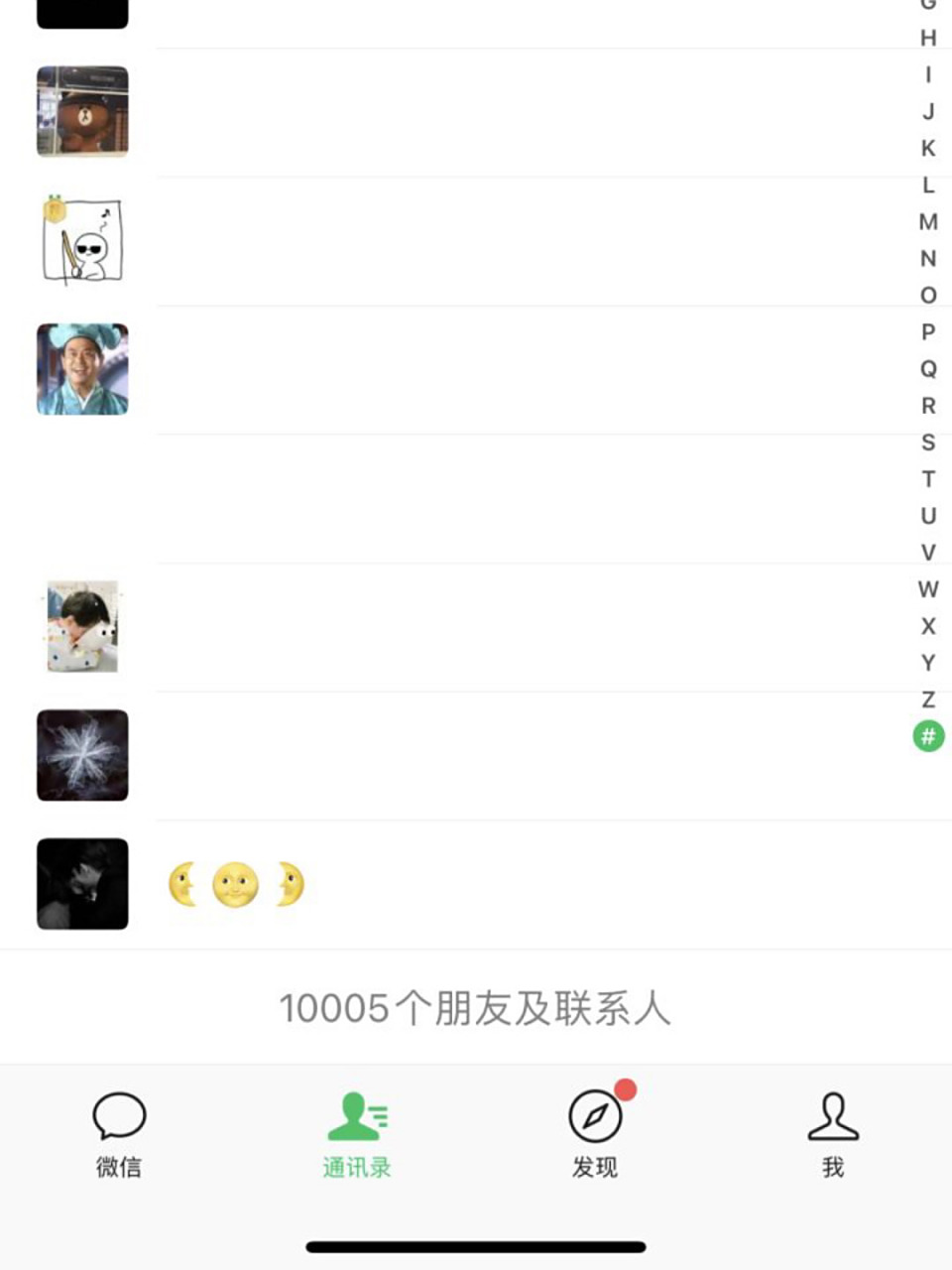952x1270 pixels.
Task: Jump to letter M in the index
Action: point(928,221)
